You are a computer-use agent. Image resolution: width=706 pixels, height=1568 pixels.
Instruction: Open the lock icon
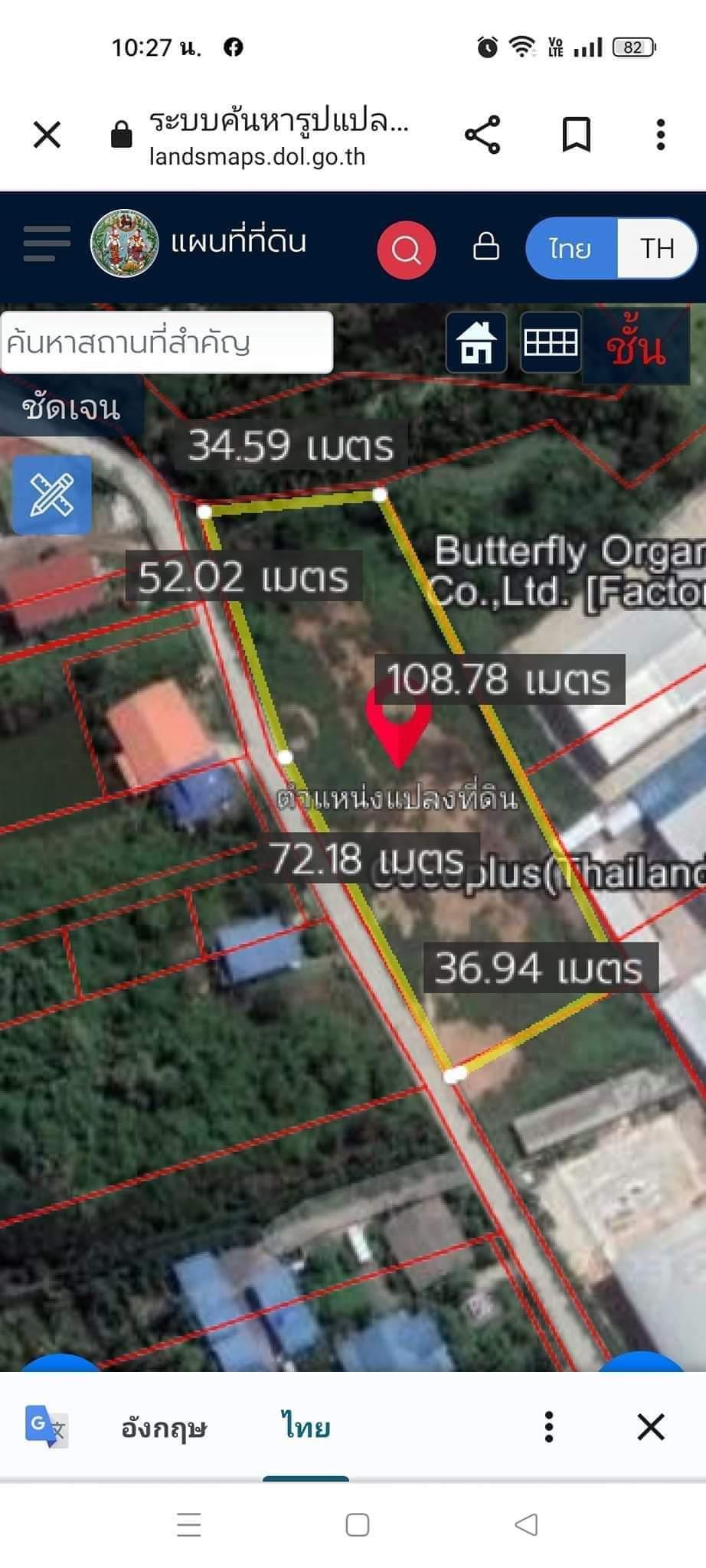click(486, 247)
